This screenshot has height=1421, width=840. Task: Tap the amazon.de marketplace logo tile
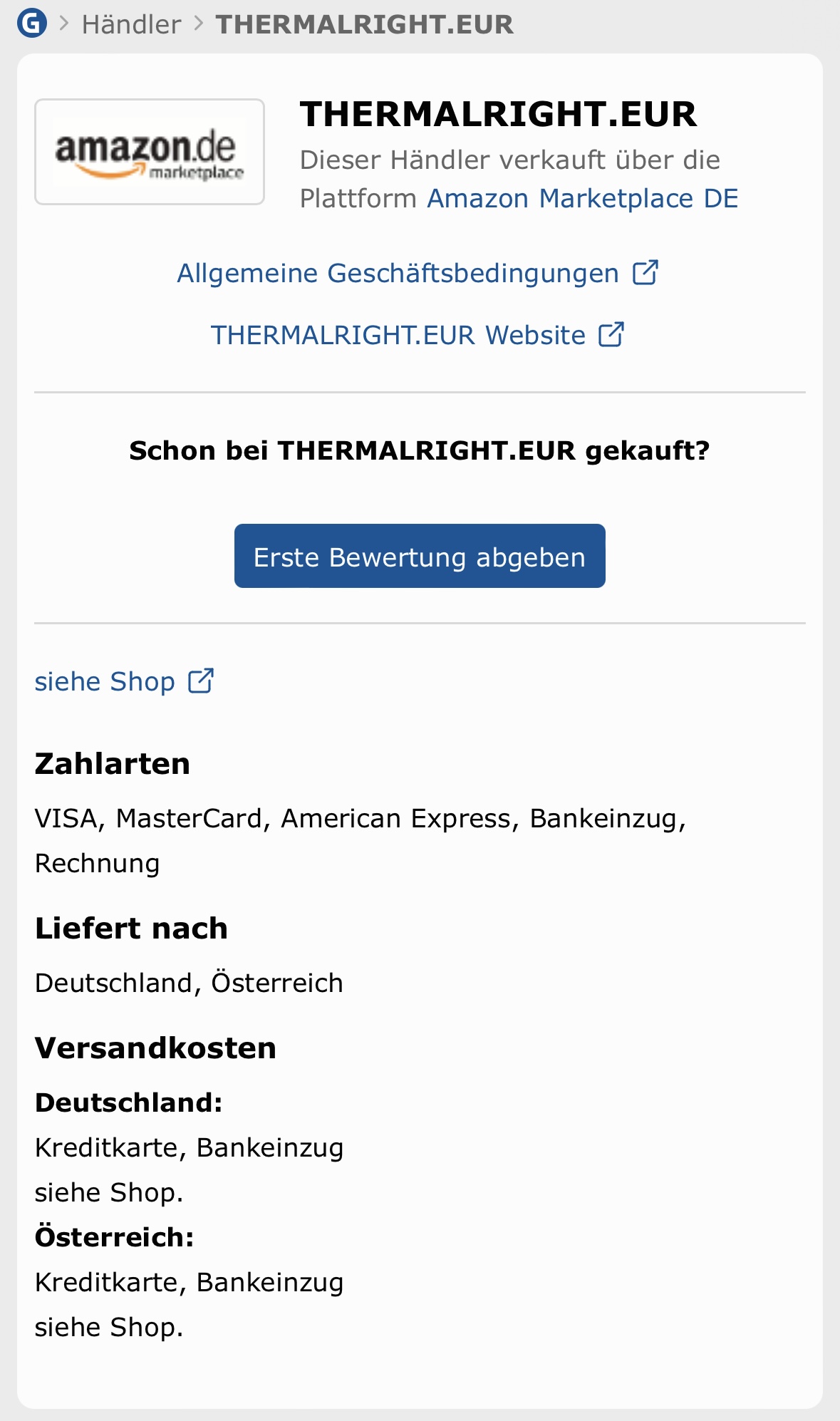point(150,152)
